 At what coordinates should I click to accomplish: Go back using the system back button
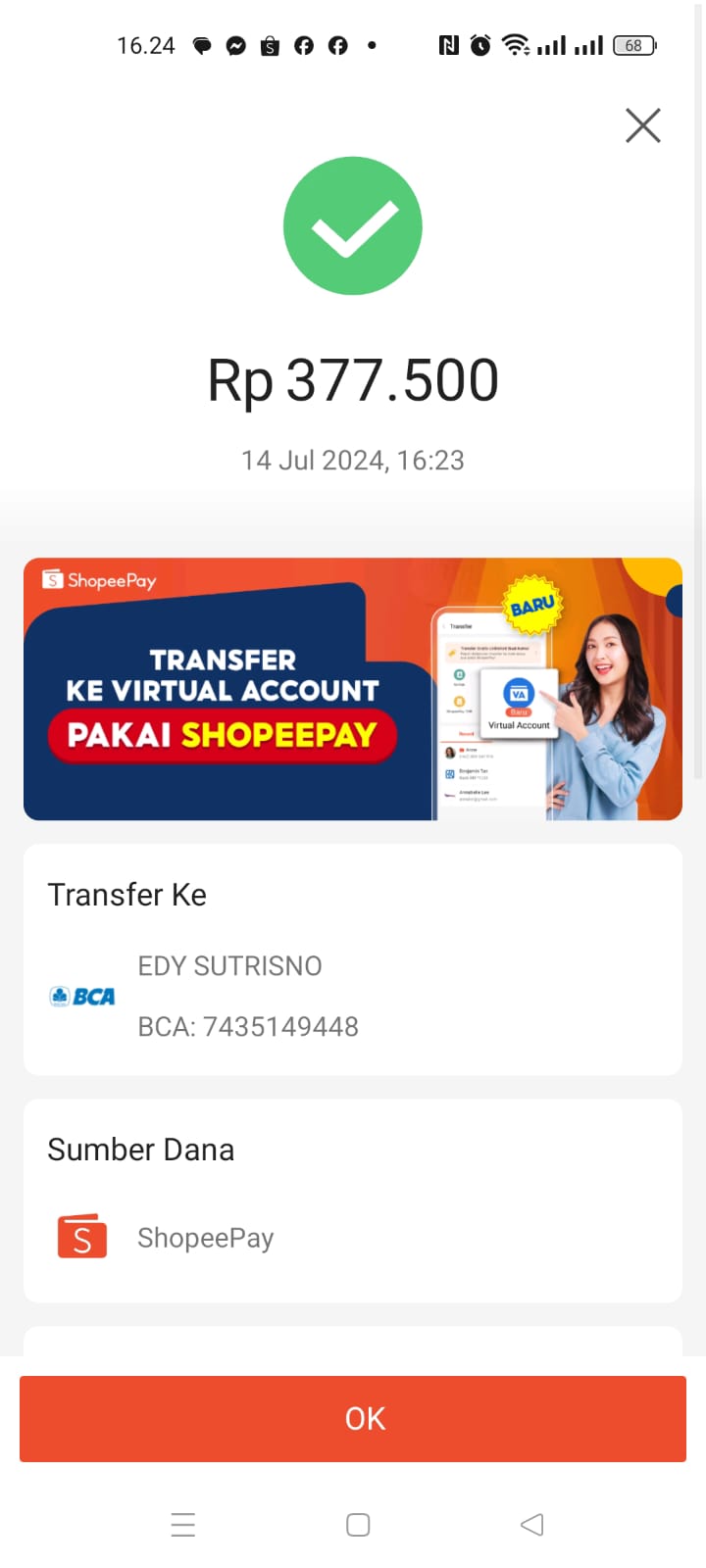531,1524
